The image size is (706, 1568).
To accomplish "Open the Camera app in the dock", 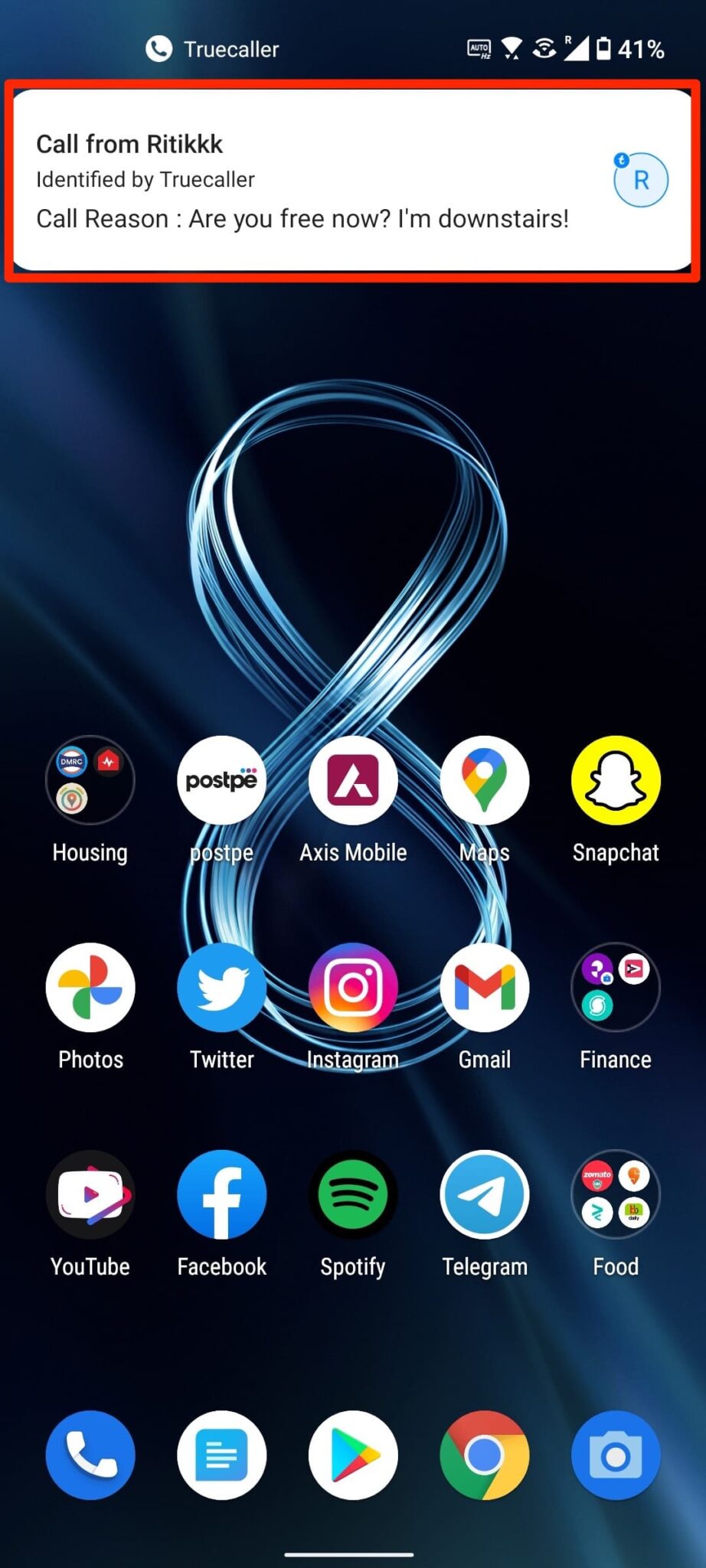I will (616, 1455).
